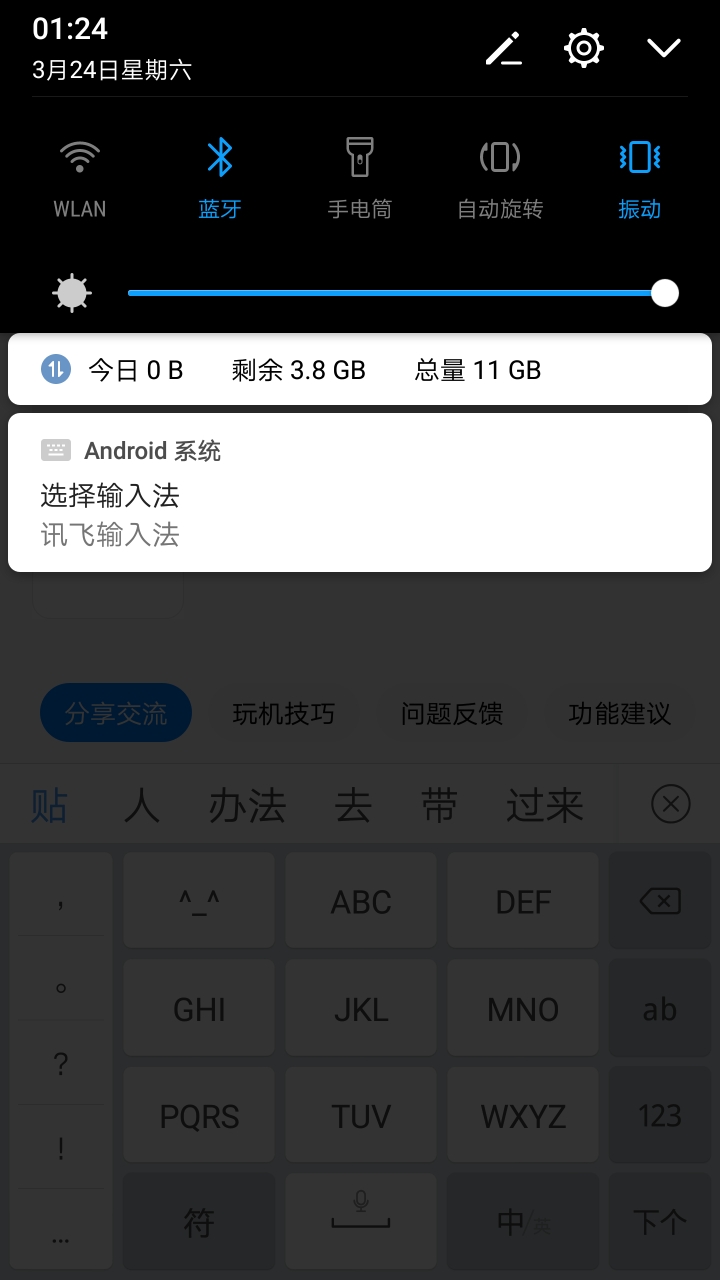Open the data usage notification
The width and height of the screenshot is (720, 1280).
point(360,370)
